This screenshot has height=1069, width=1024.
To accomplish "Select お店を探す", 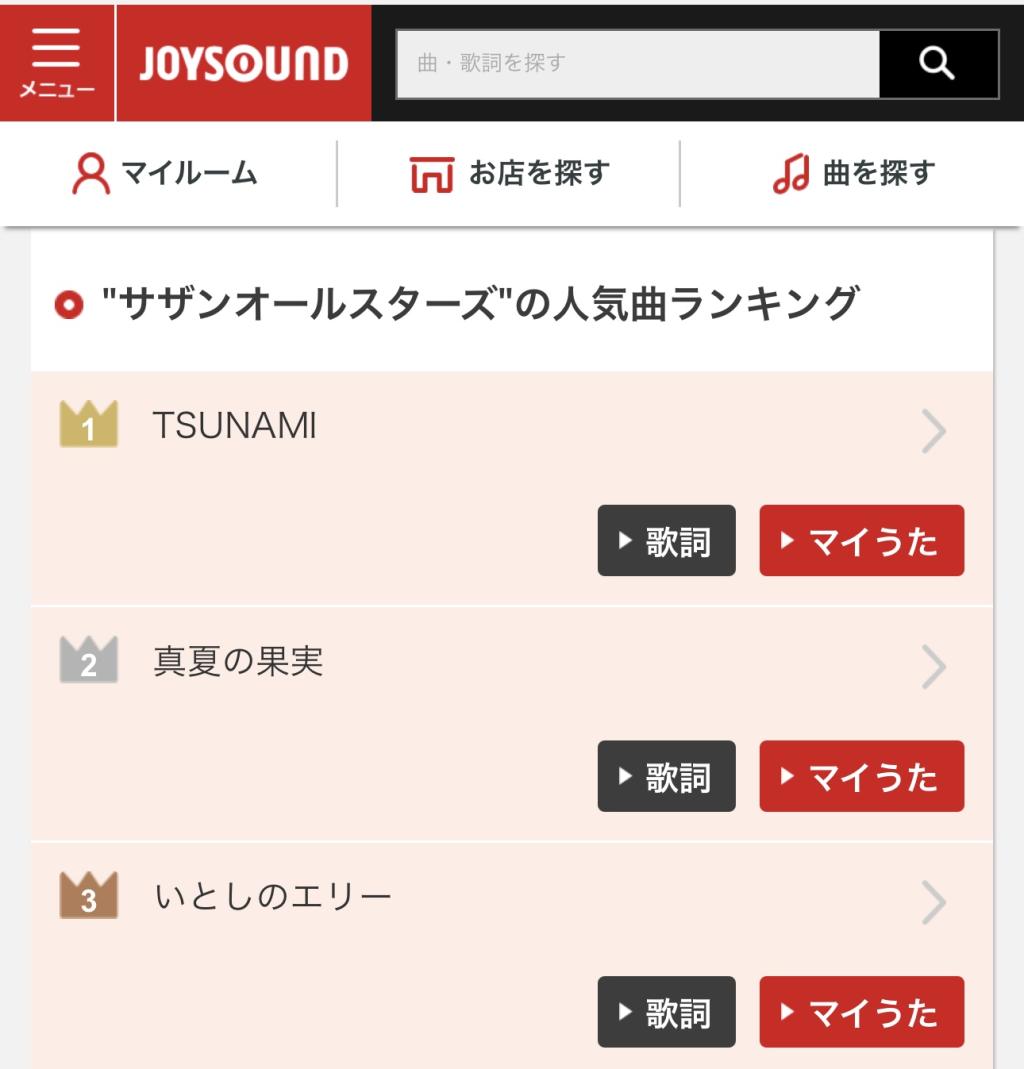I will [509, 174].
